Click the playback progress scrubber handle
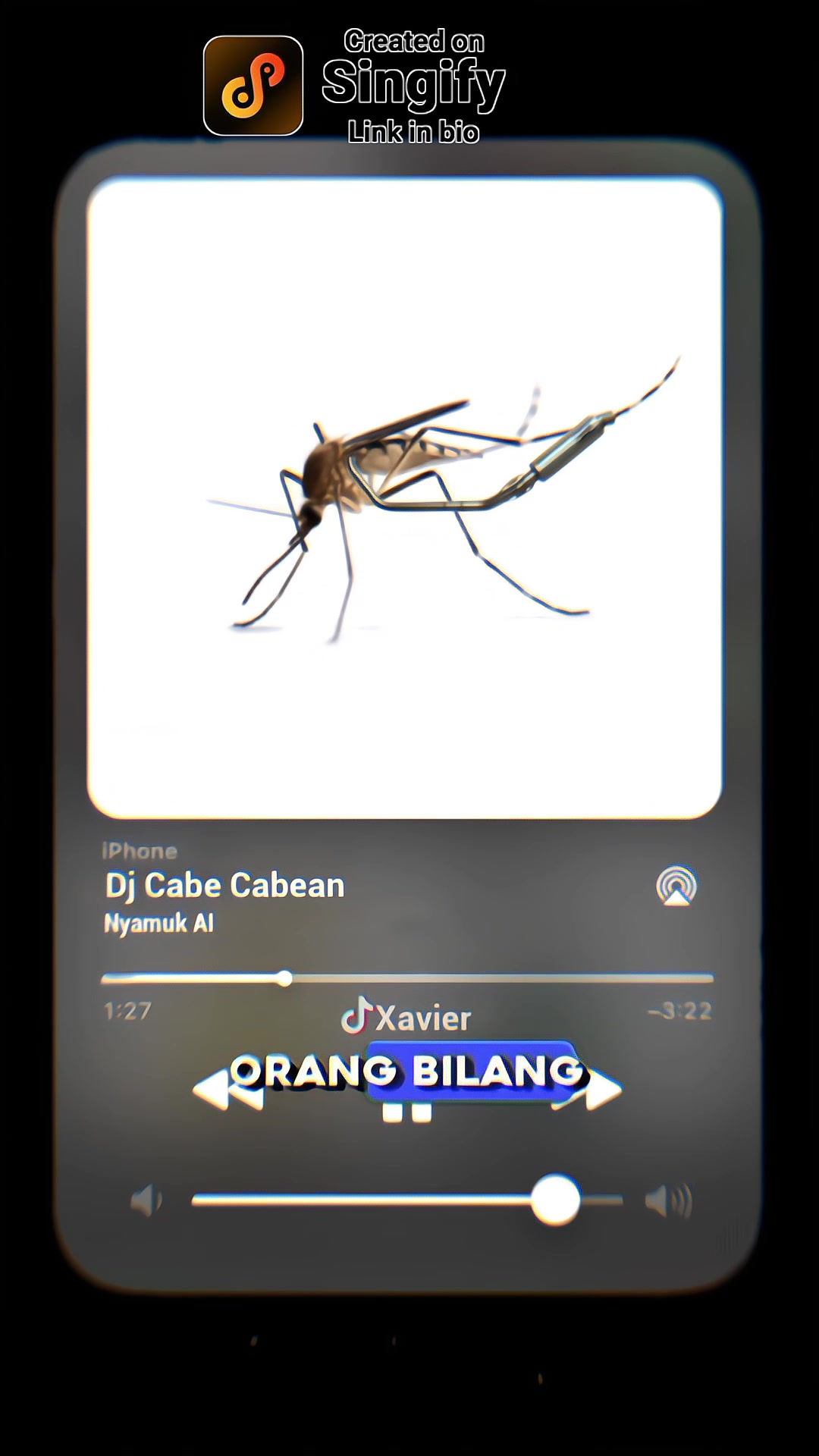The height and width of the screenshot is (1456, 819). click(284, 979)
